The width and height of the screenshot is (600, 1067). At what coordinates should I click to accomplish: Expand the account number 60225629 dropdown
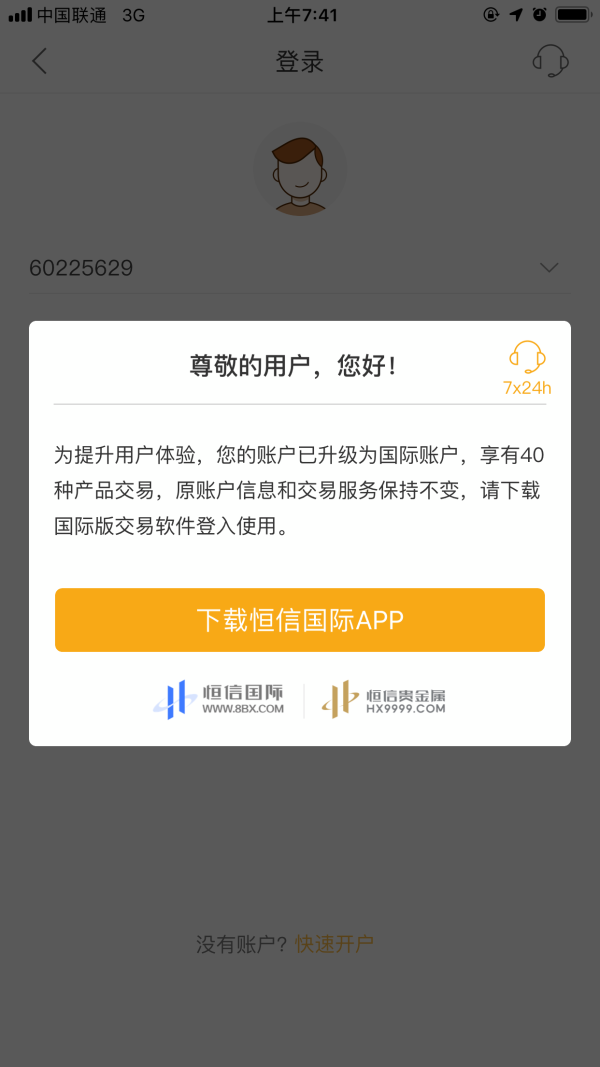(548, 268)
